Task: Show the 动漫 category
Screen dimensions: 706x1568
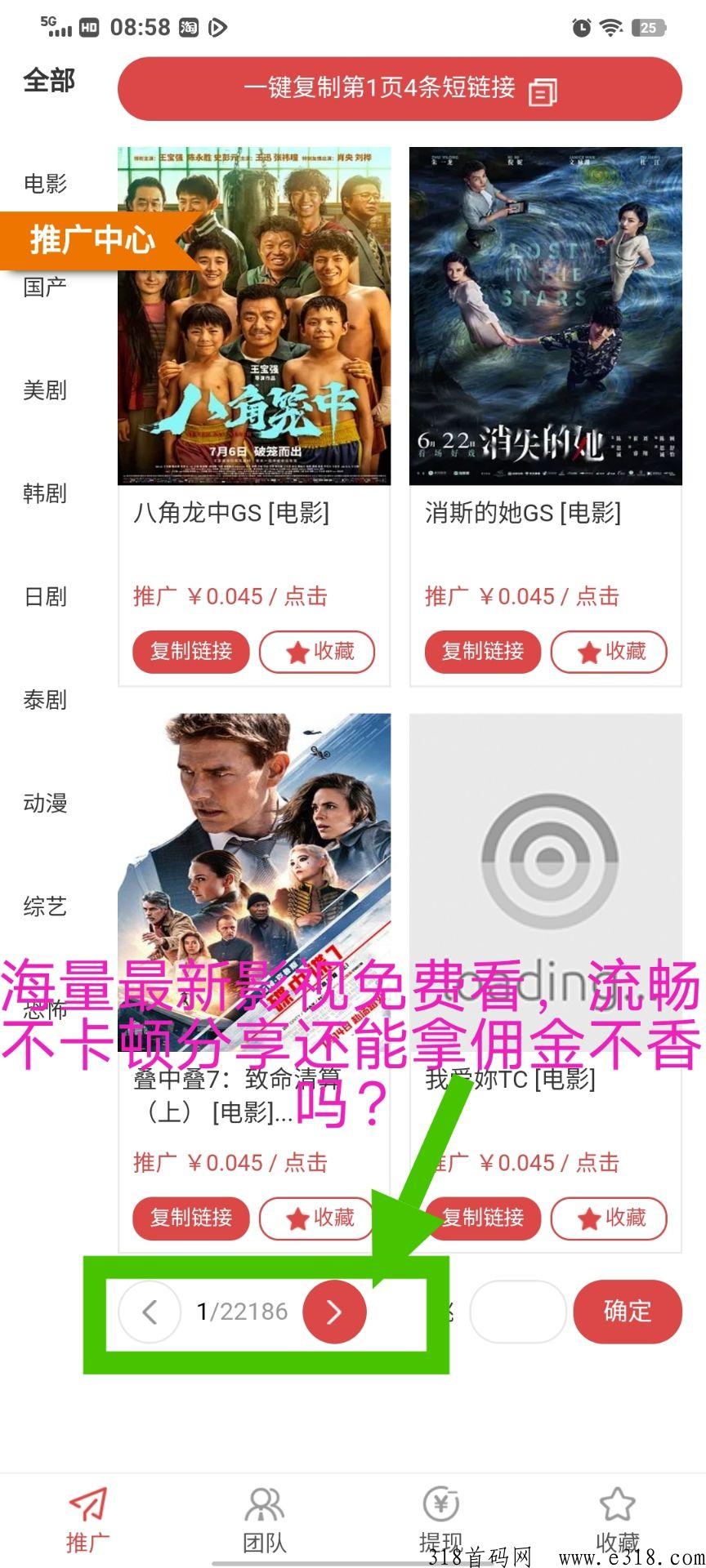Action: 46,804
